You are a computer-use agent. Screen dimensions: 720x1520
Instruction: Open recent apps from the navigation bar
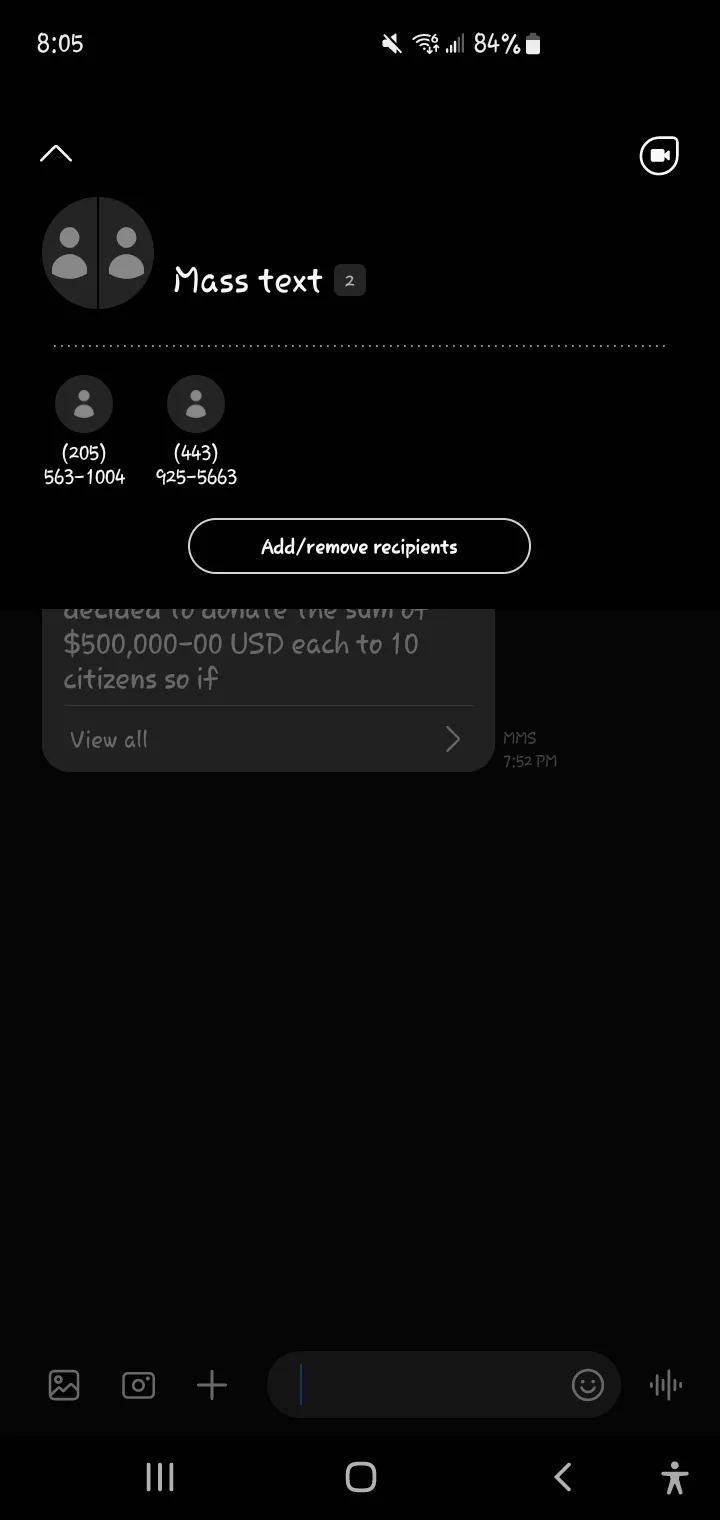click(x=160, y=1477)
